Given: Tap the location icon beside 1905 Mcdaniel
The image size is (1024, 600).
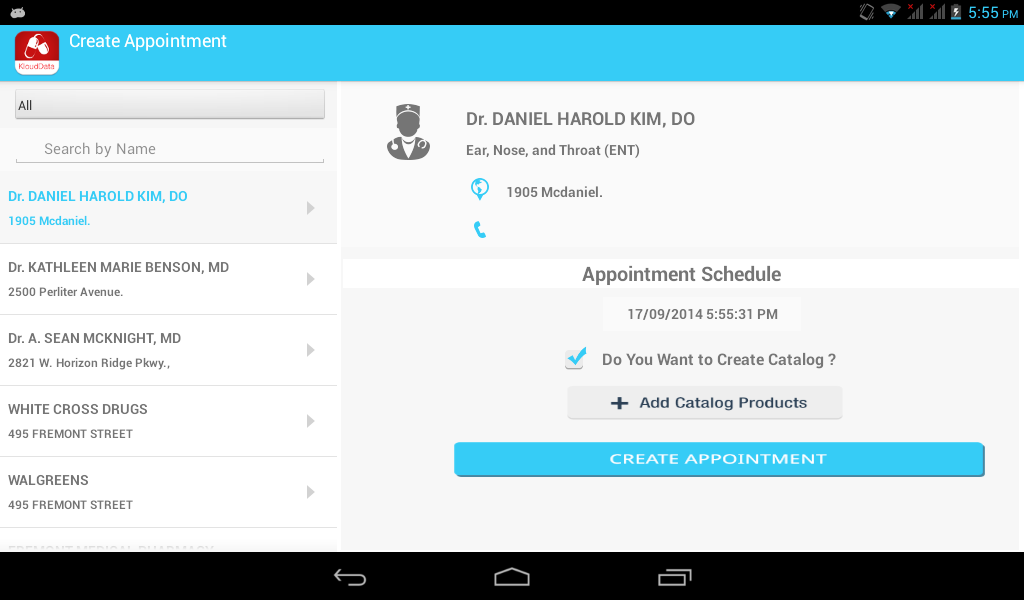Looking at the screenshot, I should click(x=480, y=189).
